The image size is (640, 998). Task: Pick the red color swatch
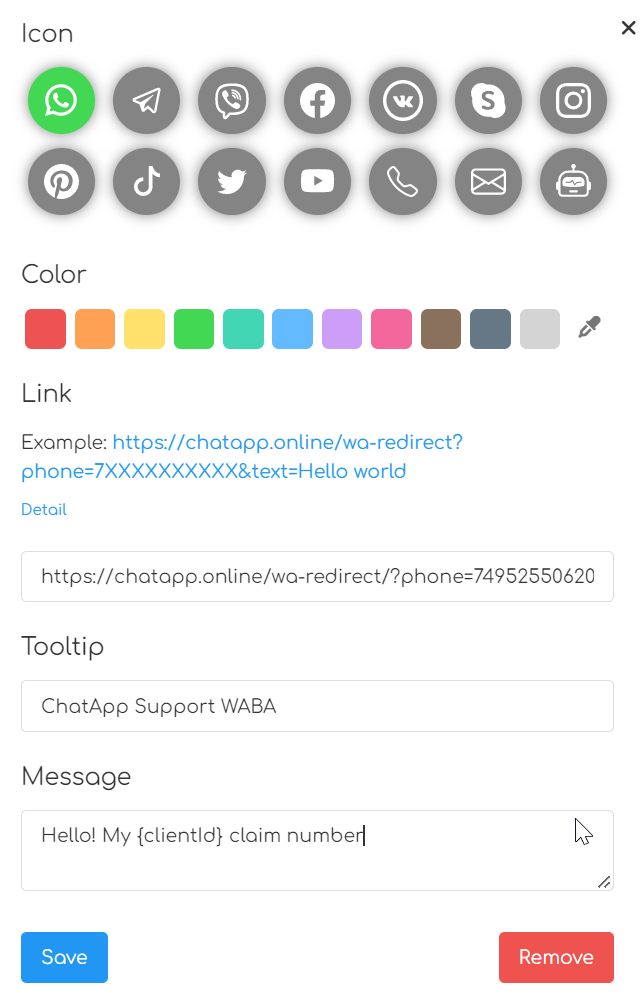point(45,329)
